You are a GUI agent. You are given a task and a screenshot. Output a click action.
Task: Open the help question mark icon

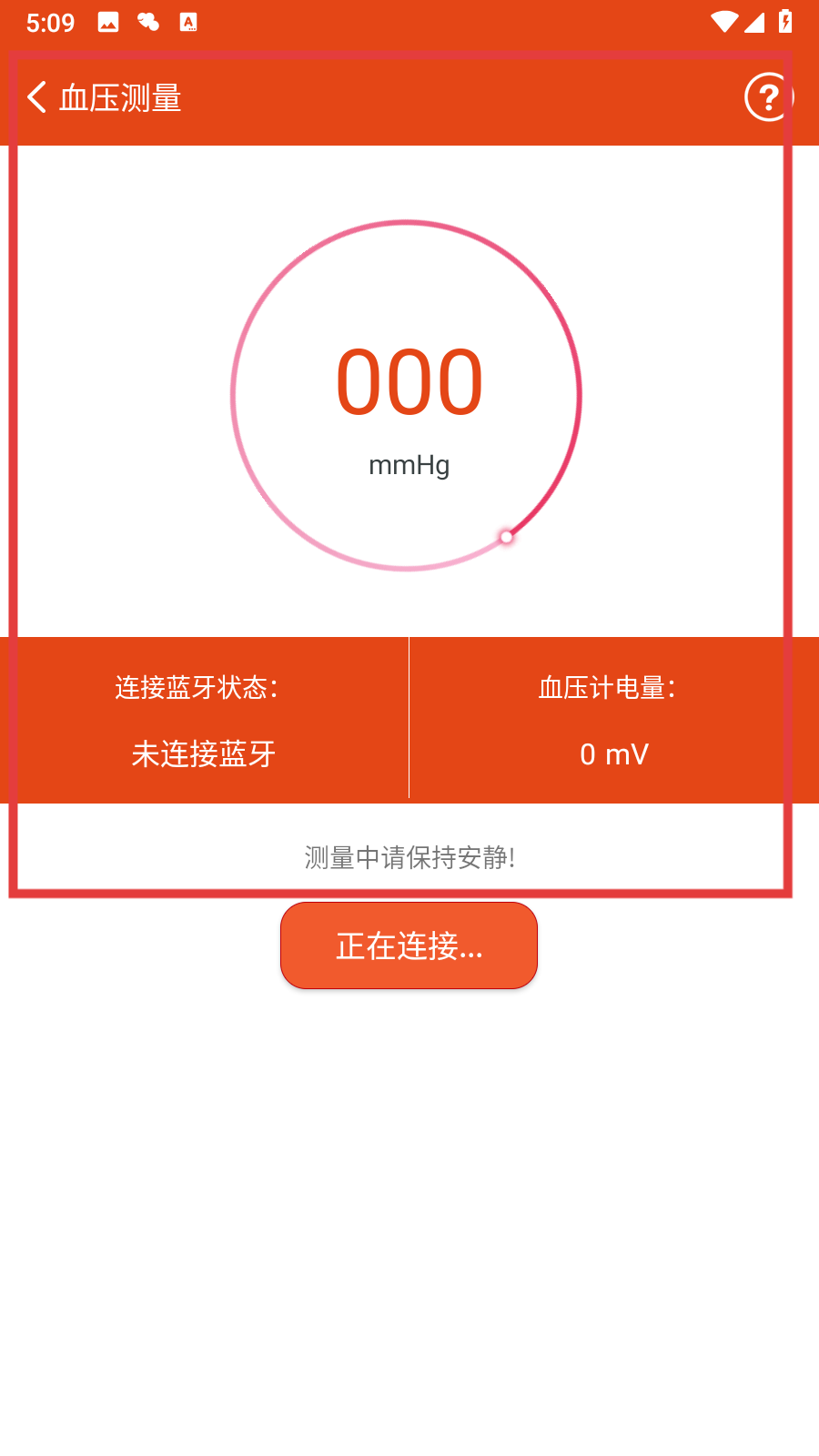(x=768, y=97)
